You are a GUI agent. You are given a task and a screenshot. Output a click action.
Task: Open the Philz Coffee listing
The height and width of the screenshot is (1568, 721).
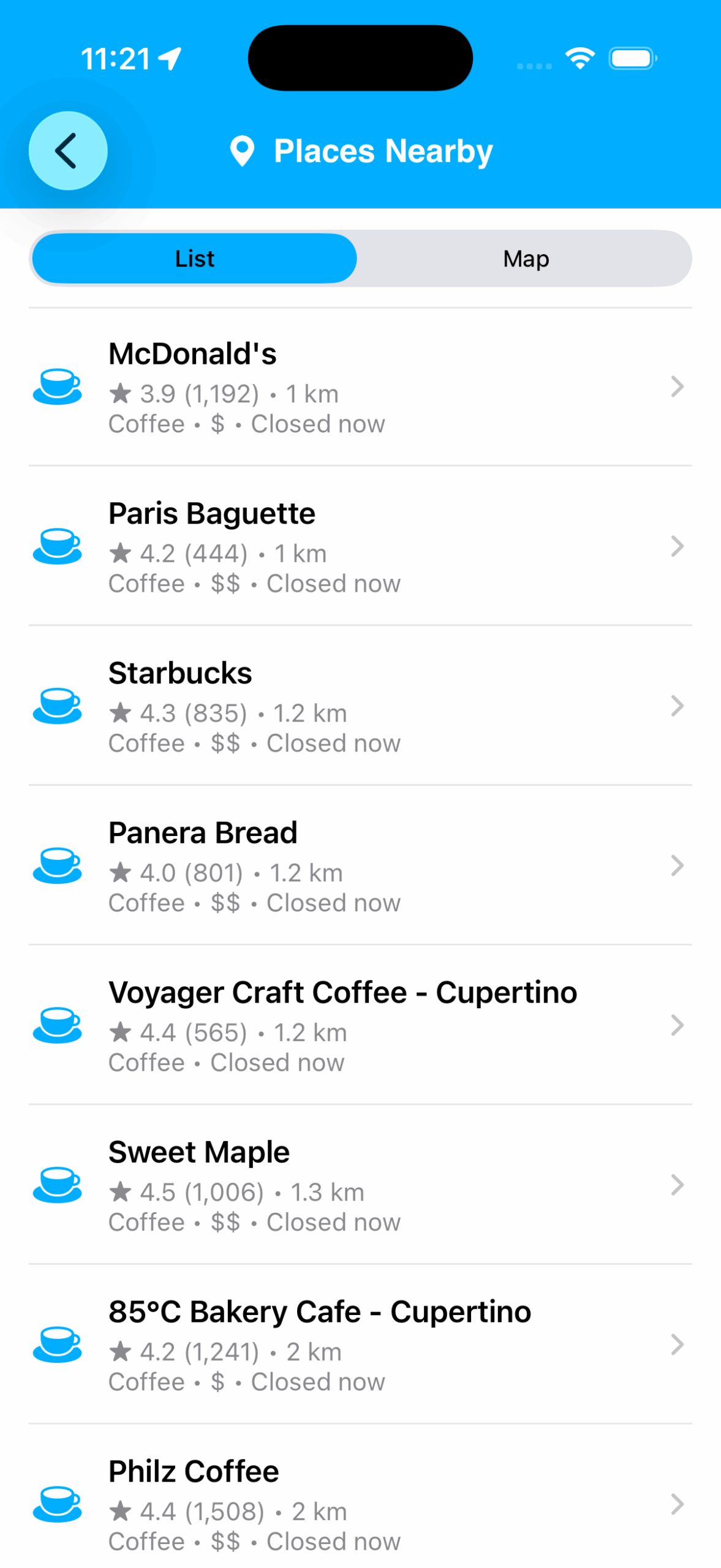[x=360, y=1504]
